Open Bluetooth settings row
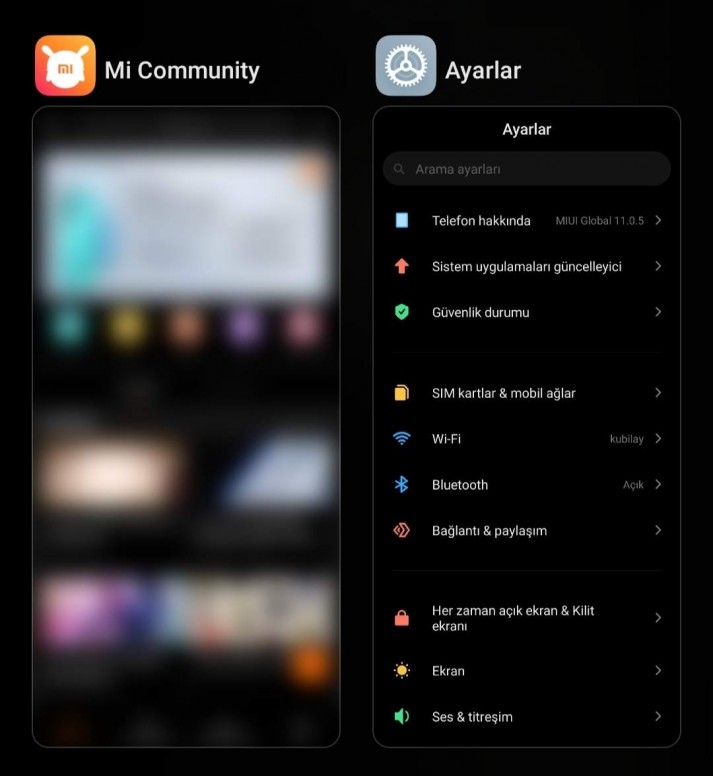 [527, 484]
